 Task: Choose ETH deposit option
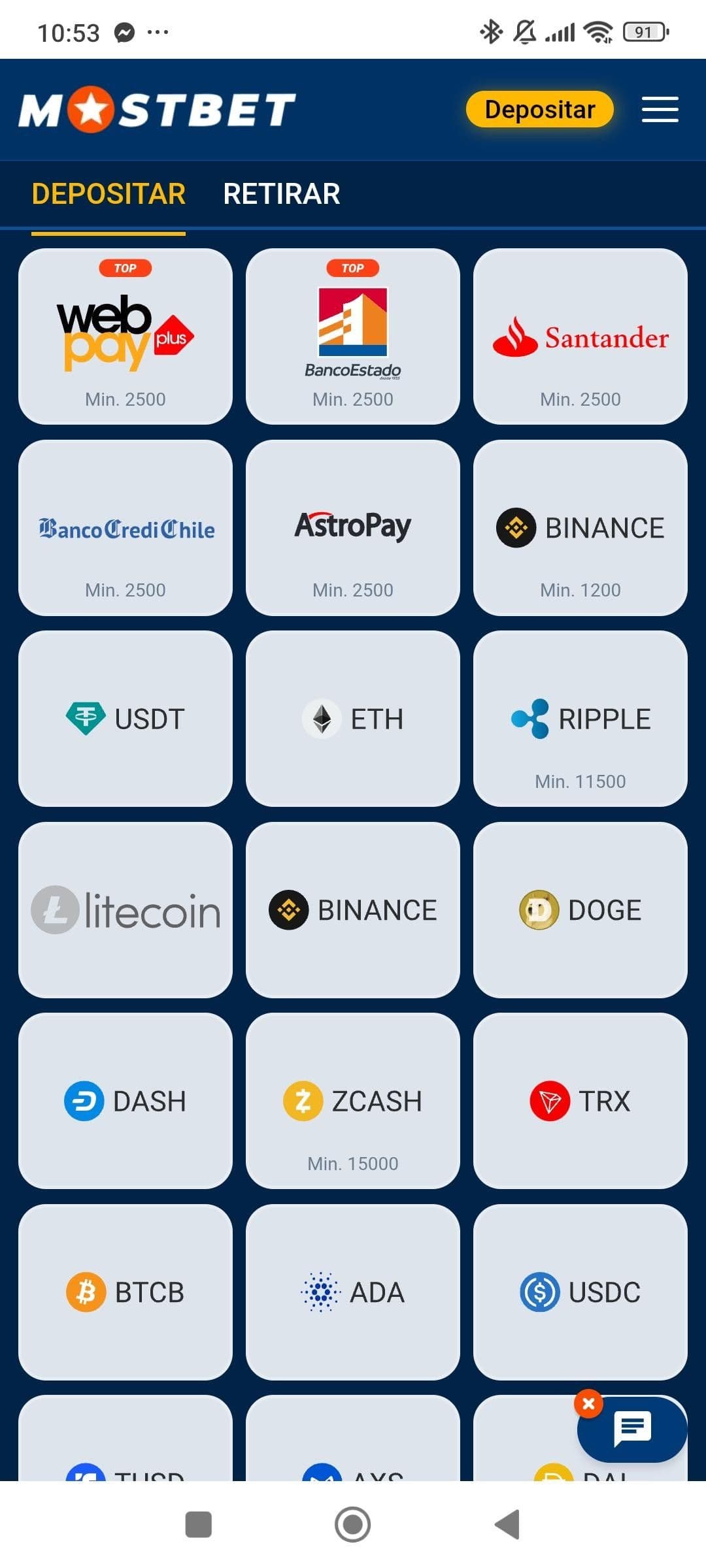click(353, 719)
